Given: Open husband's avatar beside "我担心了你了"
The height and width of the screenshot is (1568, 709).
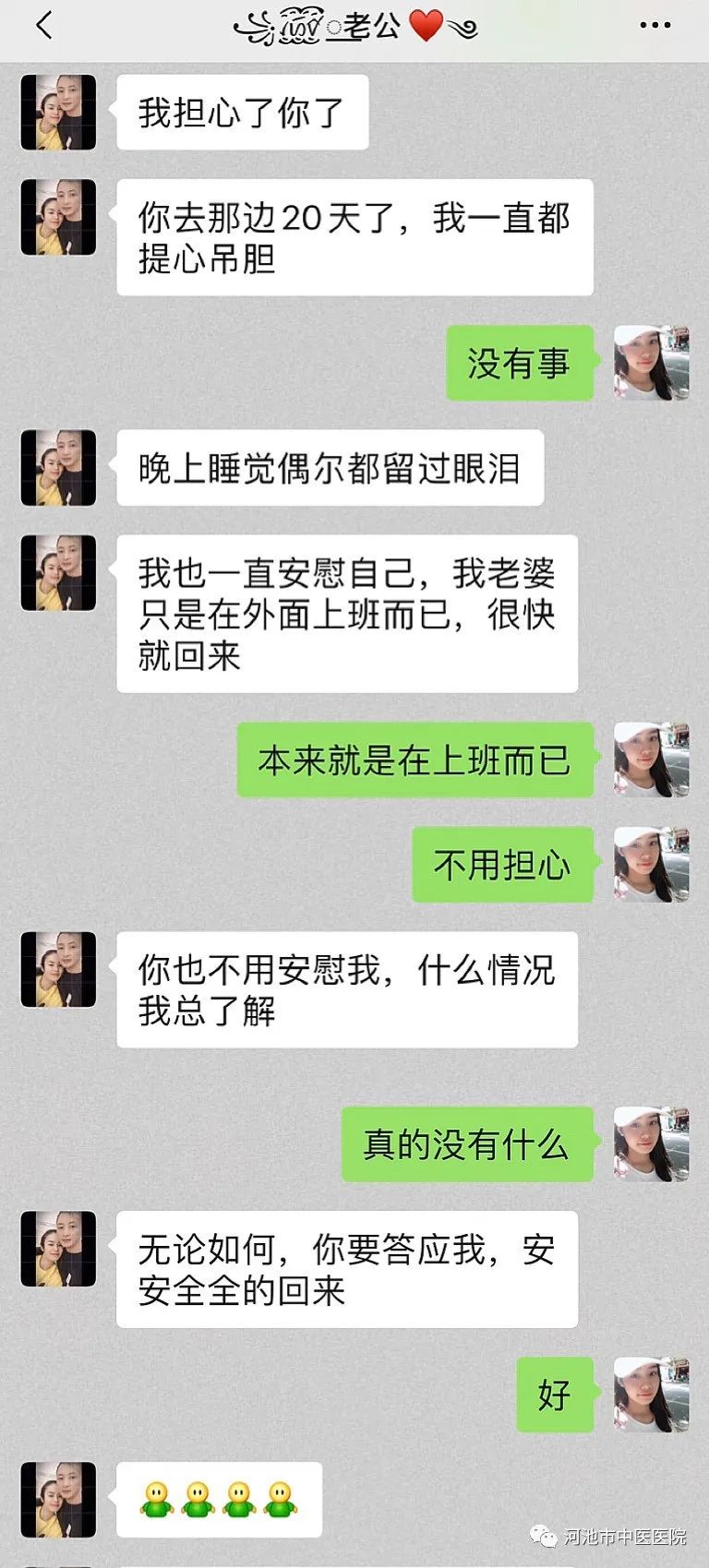Looking at the screenshot, I should coord(59,113).
